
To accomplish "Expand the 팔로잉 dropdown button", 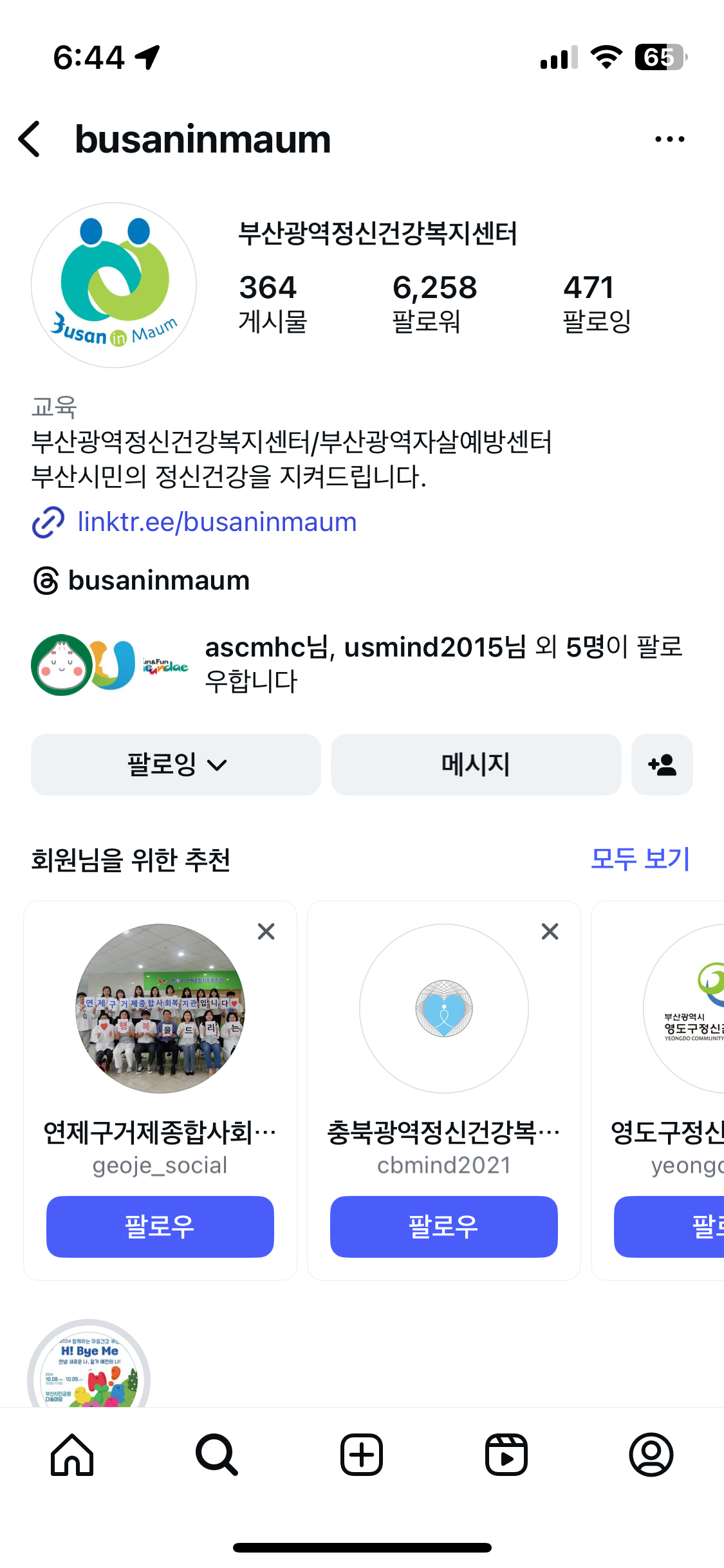I will click(176, 765).
